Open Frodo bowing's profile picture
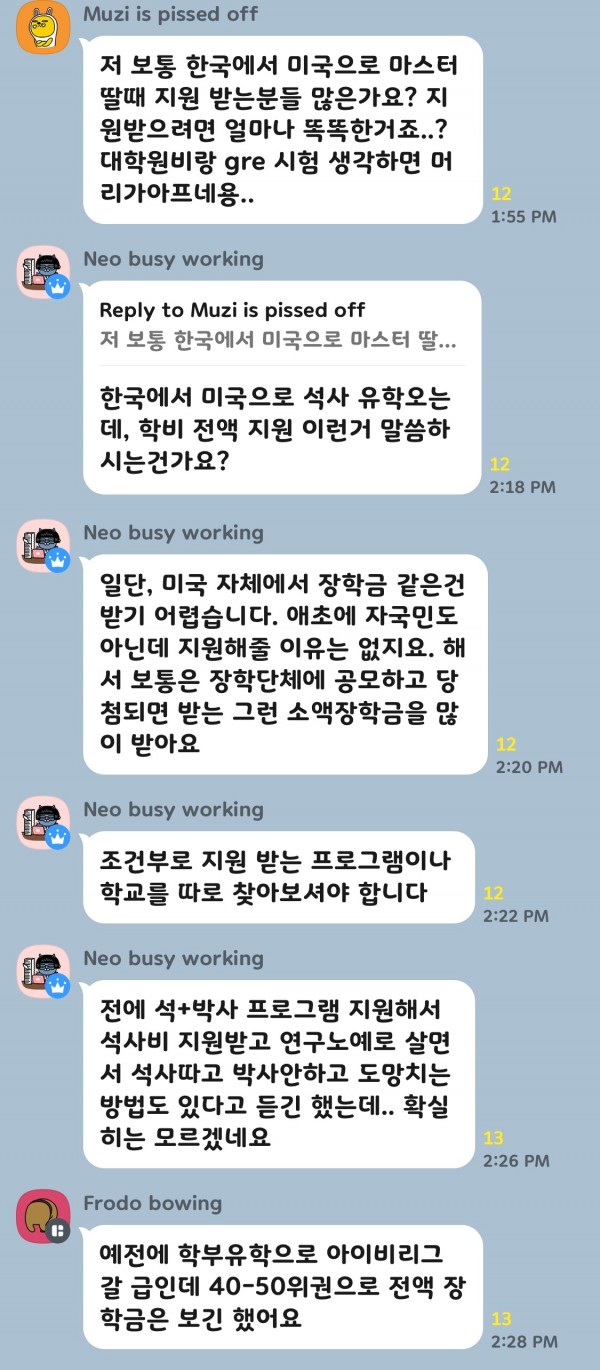The width and height of the screenshot is (600, 1370). tap(43, 1216)
